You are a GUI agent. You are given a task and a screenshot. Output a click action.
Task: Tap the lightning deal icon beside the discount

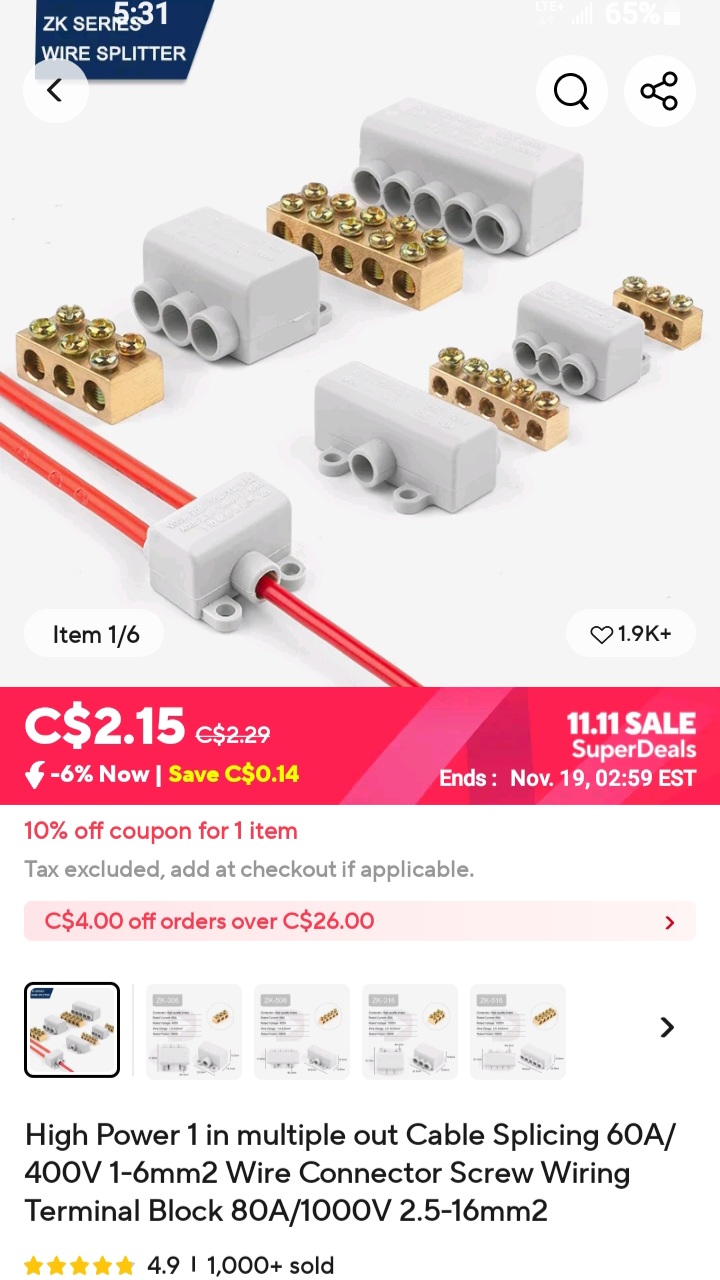[34, 774]
